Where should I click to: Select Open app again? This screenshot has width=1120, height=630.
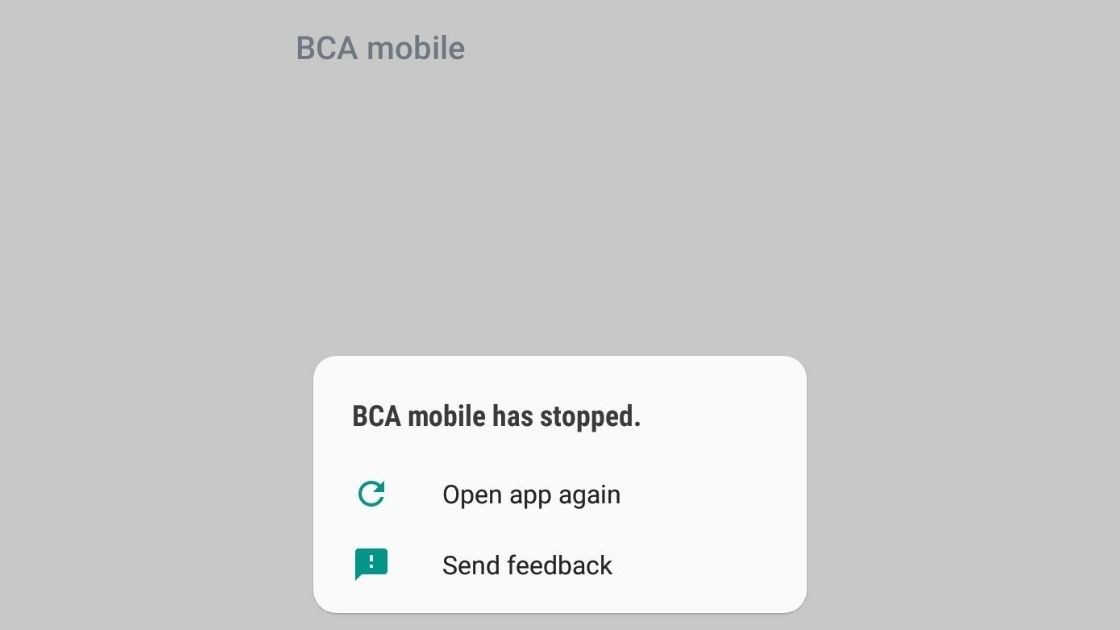[x=531, y=495]
